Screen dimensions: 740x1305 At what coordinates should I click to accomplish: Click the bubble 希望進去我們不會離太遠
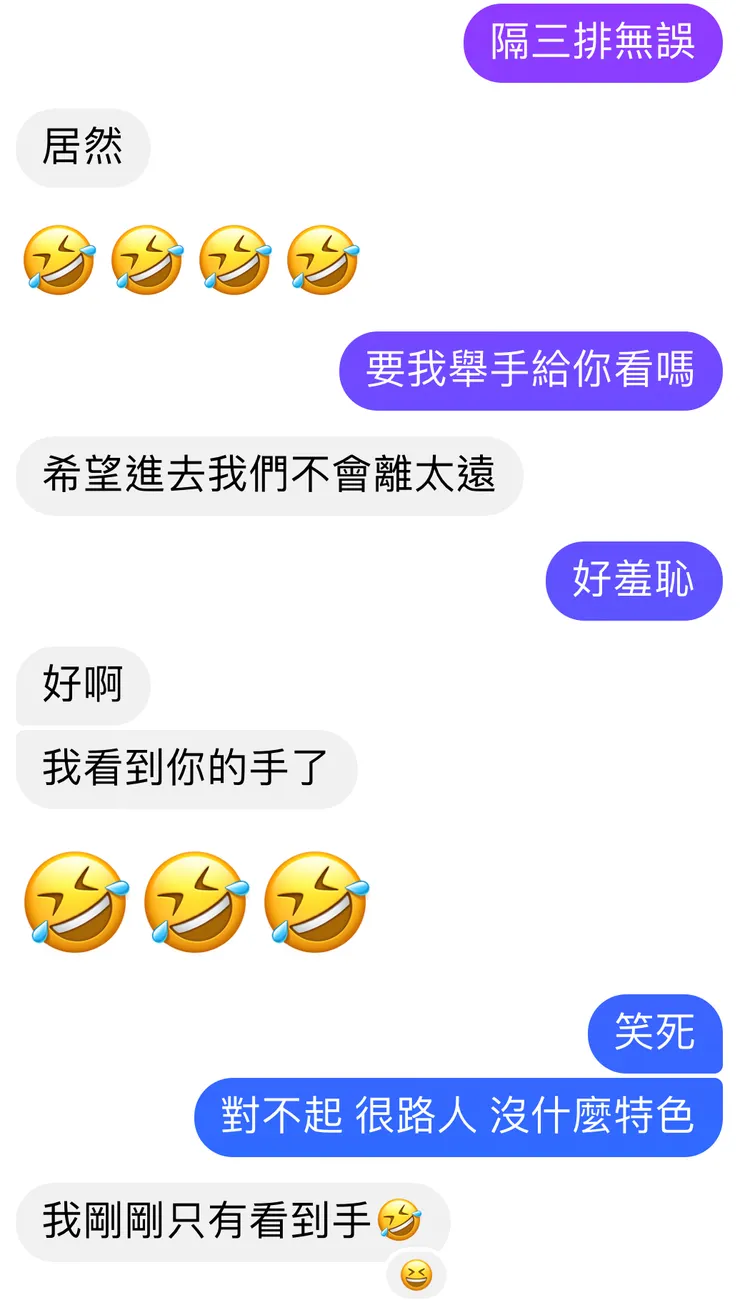(268, 477)
